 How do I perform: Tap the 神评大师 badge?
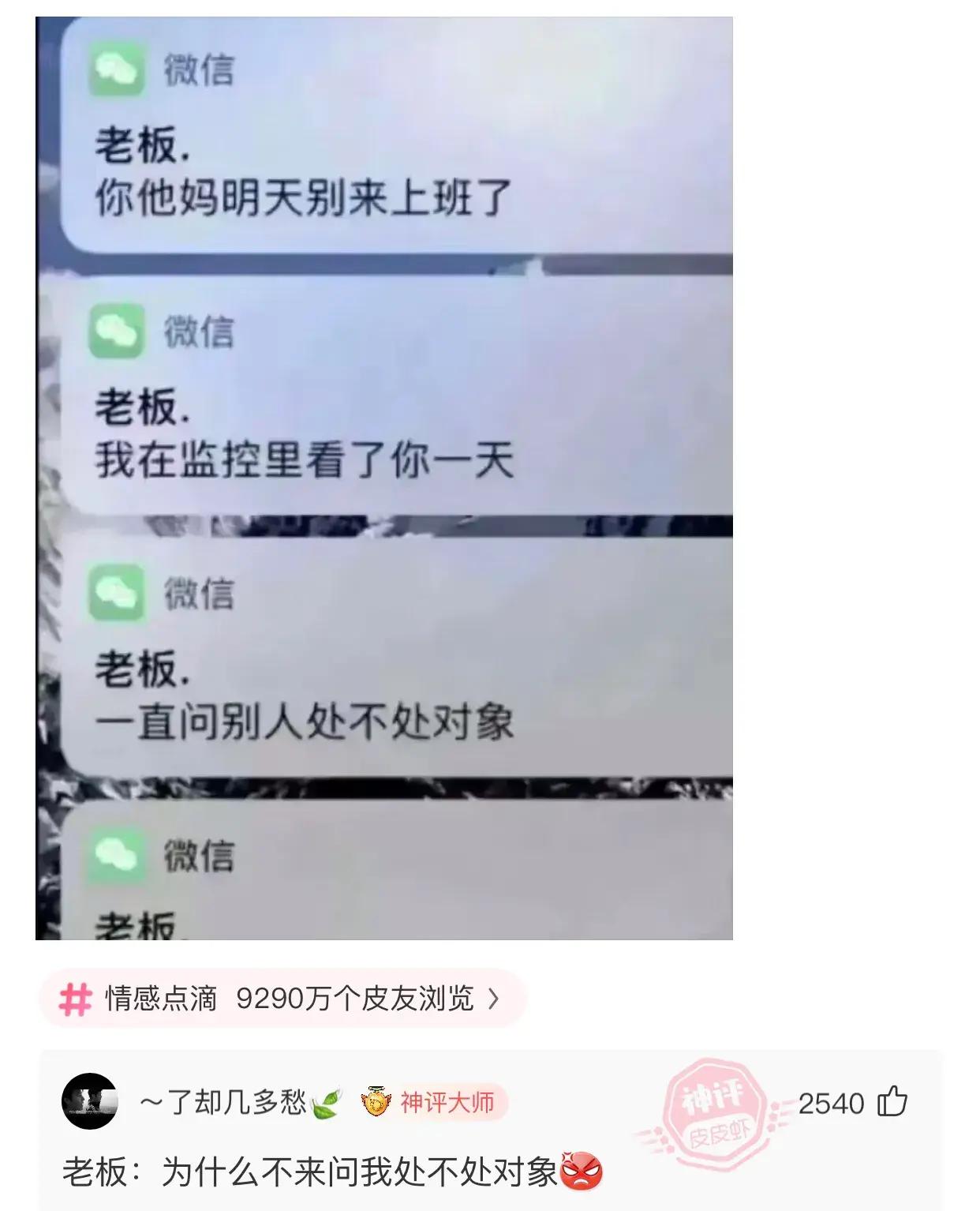pyautogui.click(x=434, y=1102)
